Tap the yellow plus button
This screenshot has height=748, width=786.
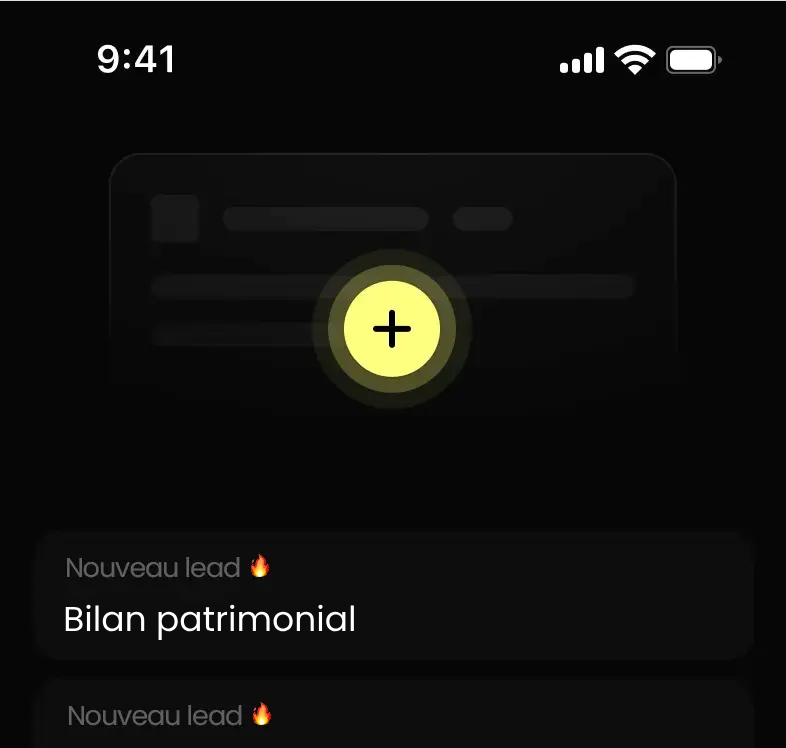point(392,329)
